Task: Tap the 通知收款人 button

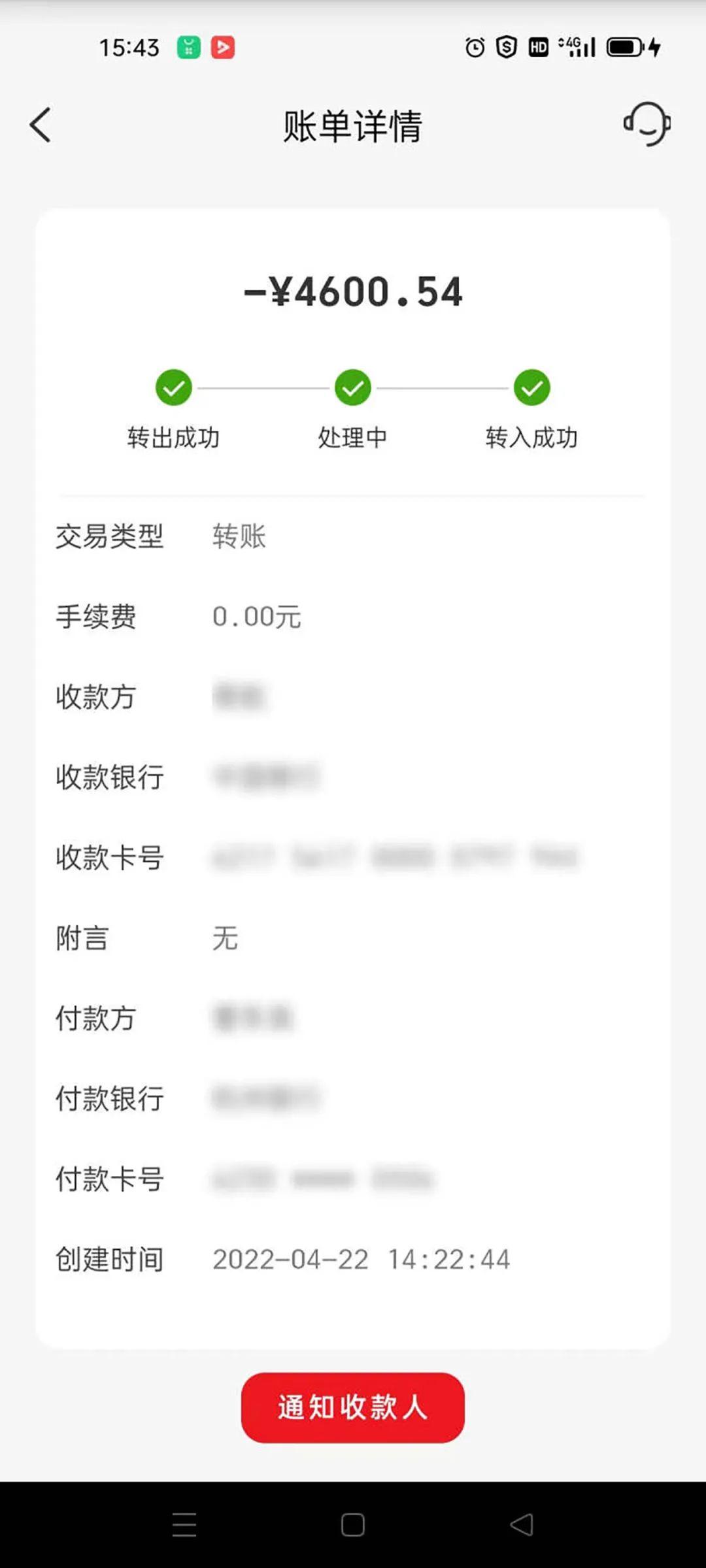Action: (352, 1407)
